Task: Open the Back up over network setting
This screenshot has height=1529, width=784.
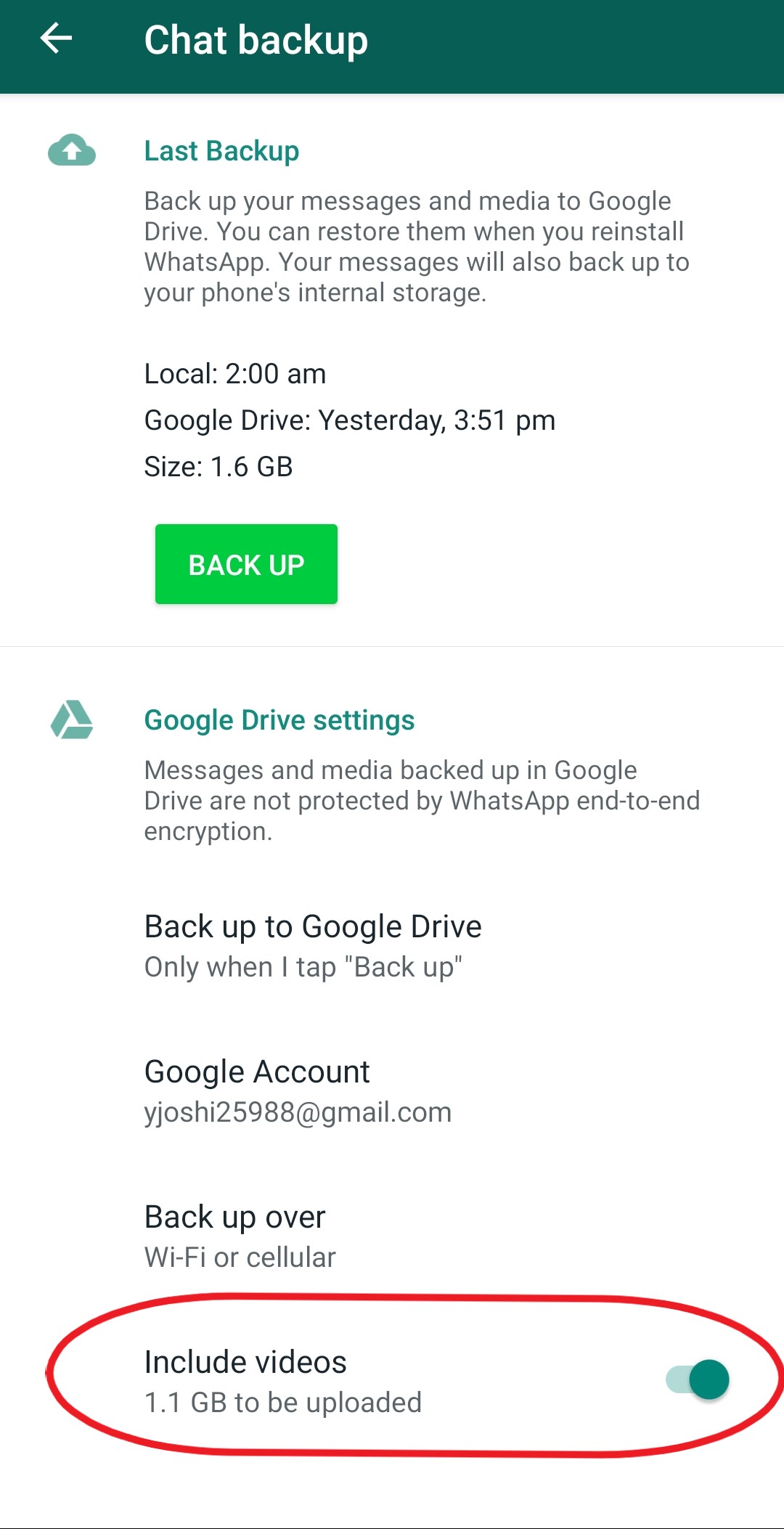Action: (x=392, y=1236)
